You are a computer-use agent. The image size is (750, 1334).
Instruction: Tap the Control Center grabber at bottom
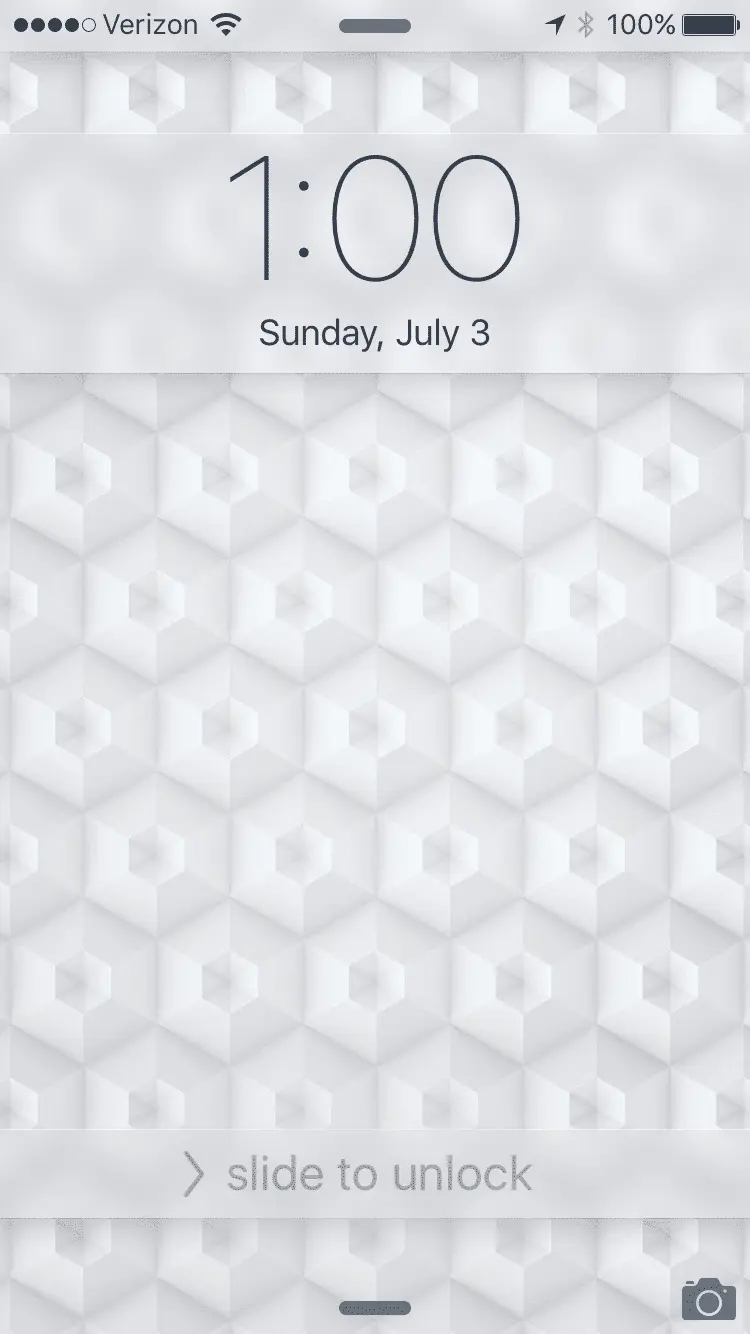point(375,1307)
